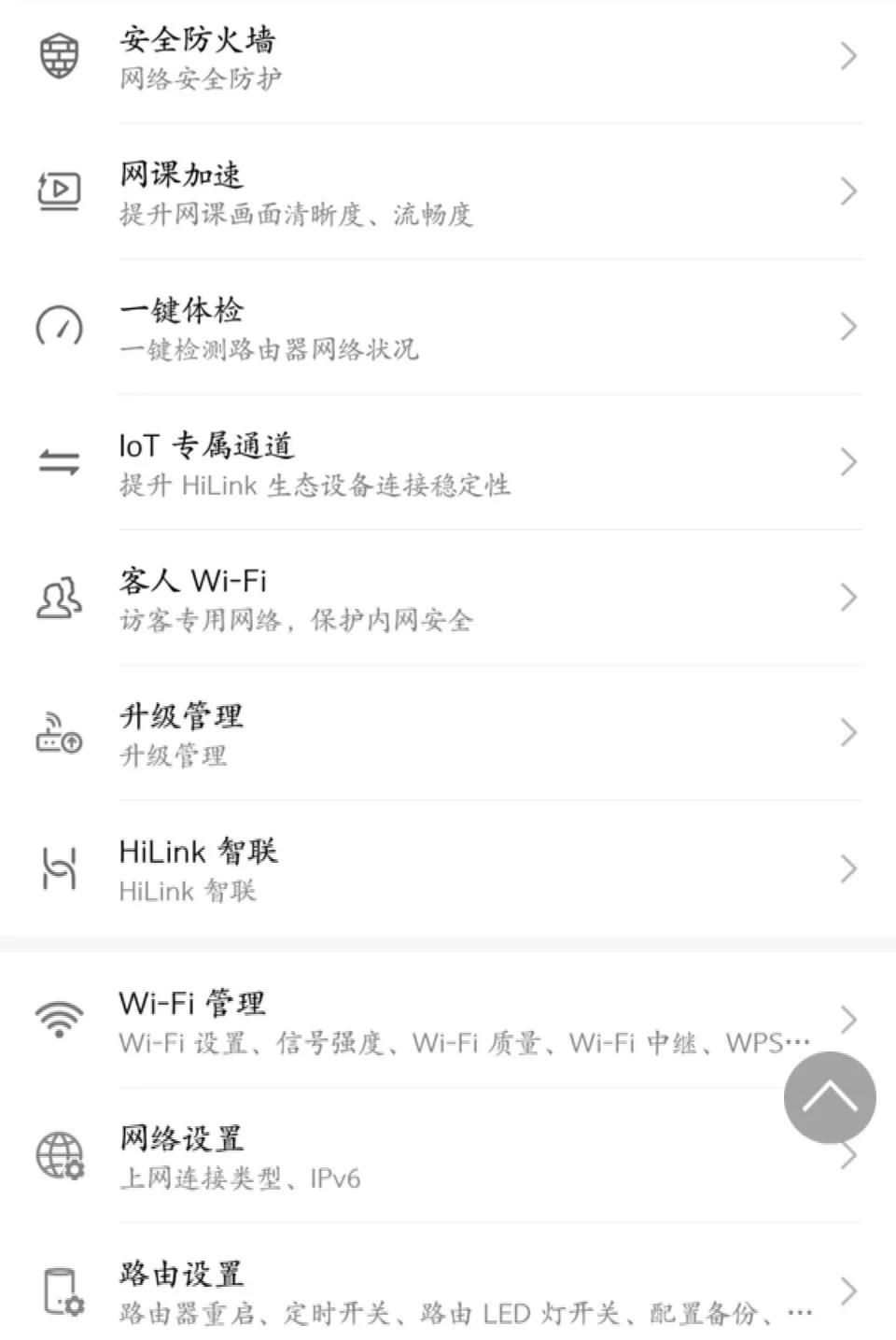Screen dimensions: 896x1340
Task: Tap the back-to-top arrow button
Action: [830, 1097]
